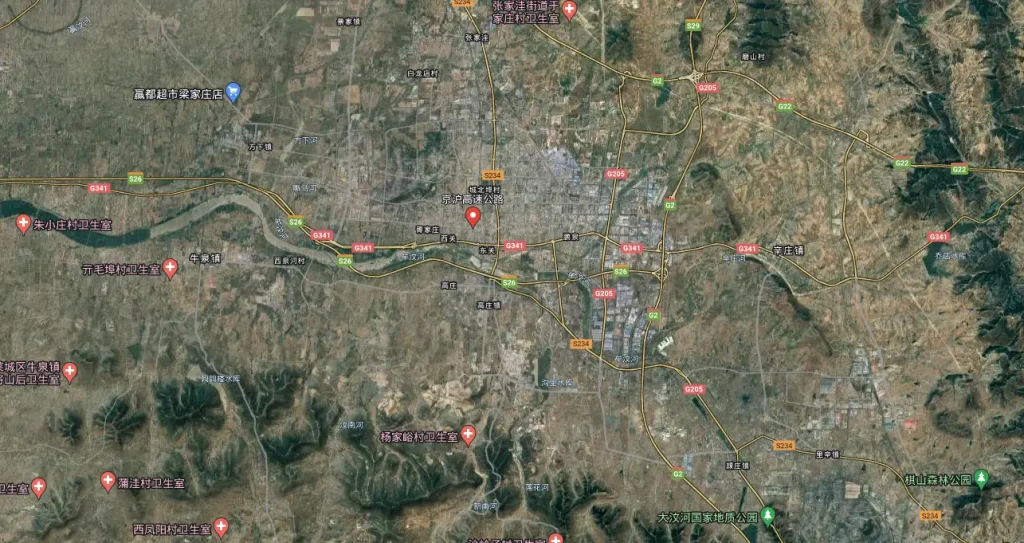Tap the 朱小庄村卫生室 clinic marker

pos(23,226)
